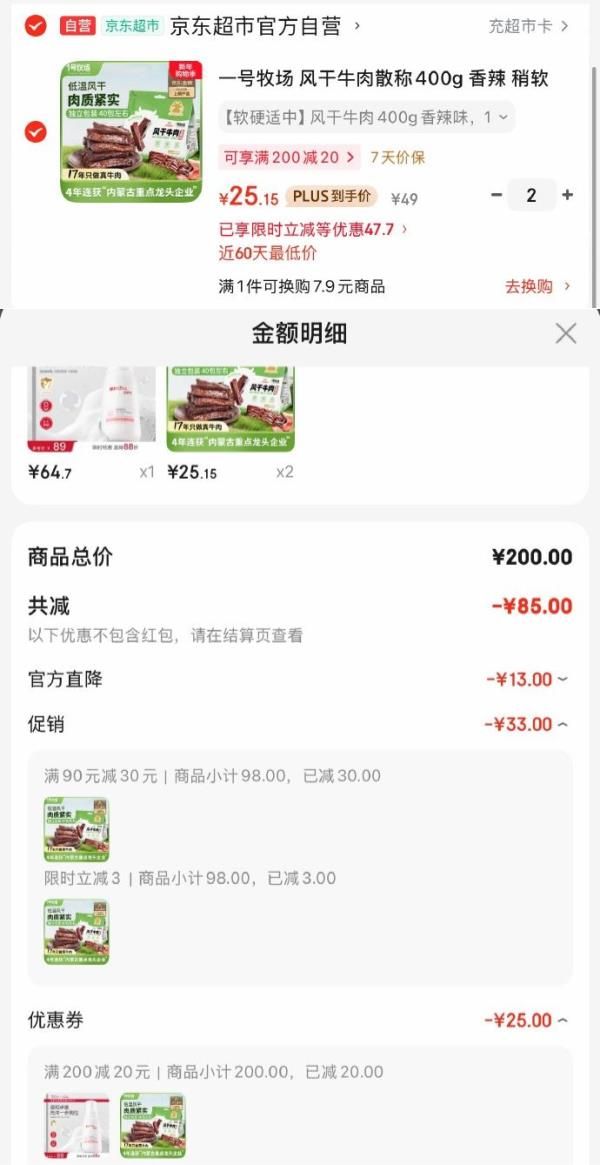Uncheck the 京东超市官方自营 store checkbox

35,26
